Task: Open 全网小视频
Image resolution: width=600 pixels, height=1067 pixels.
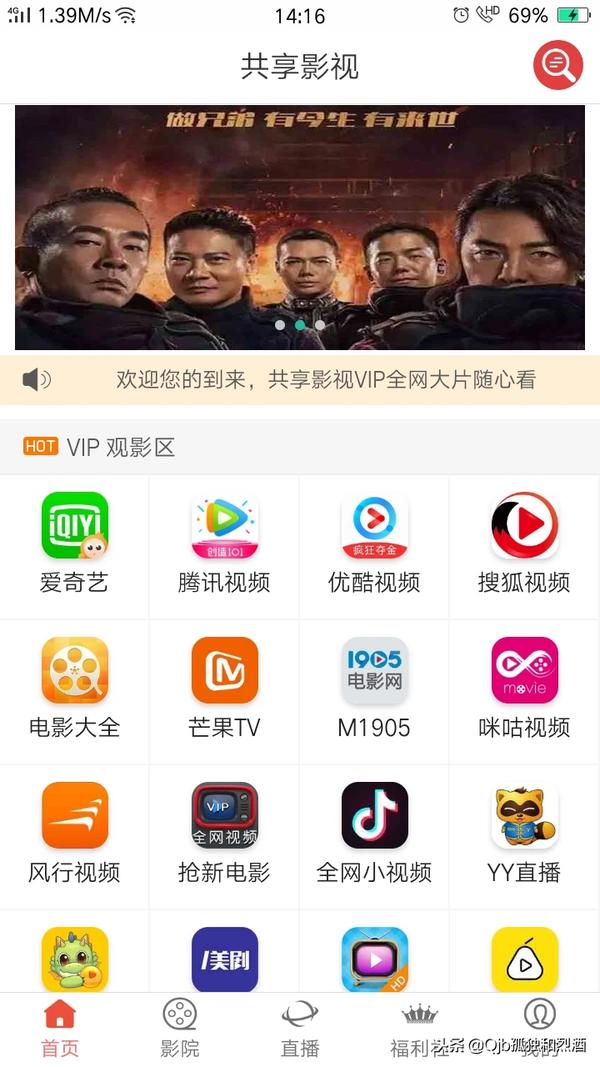Action: (x=374, y=837)
